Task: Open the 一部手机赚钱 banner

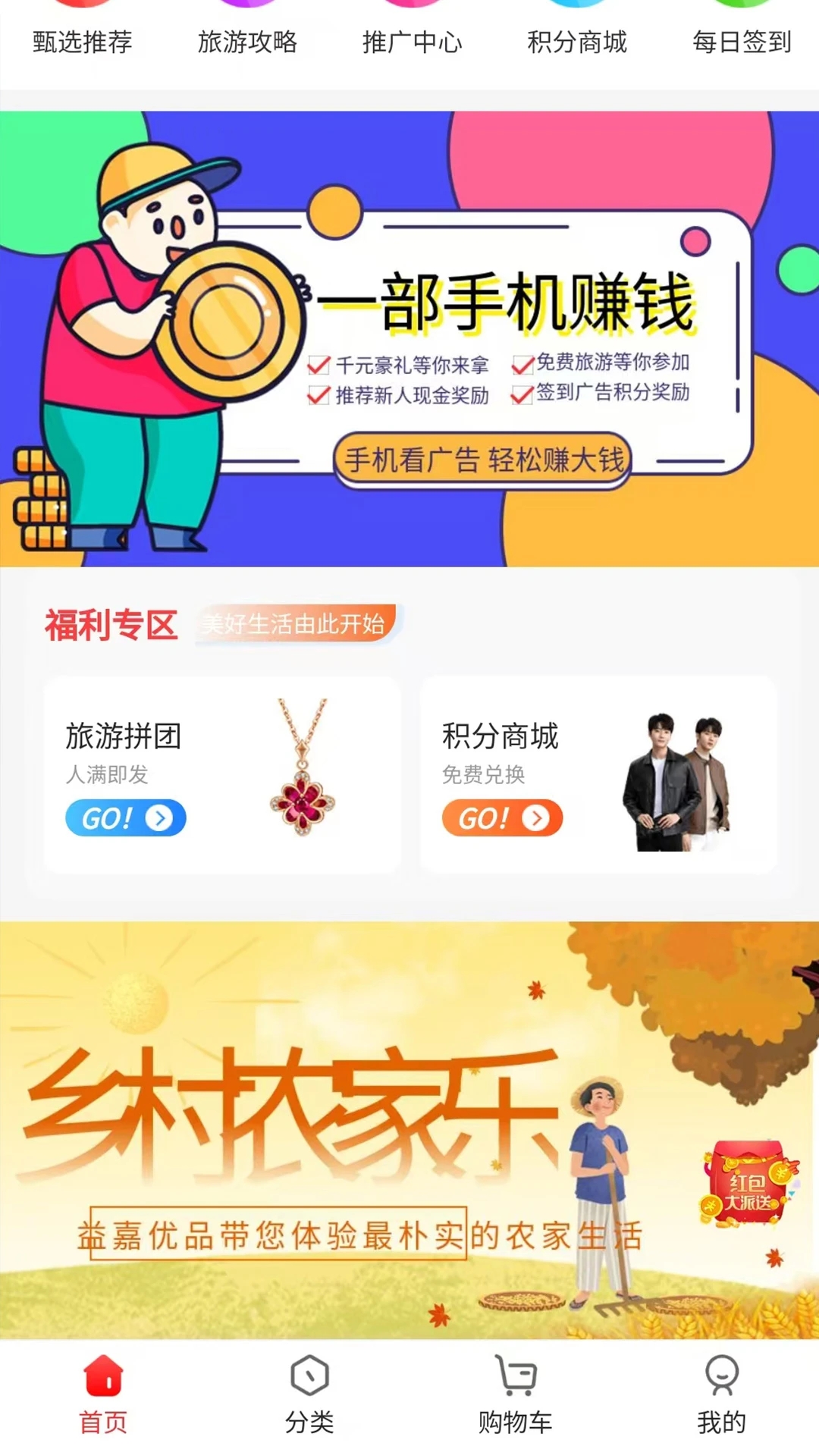Action: pyautogui.click(x=409, y=339)
